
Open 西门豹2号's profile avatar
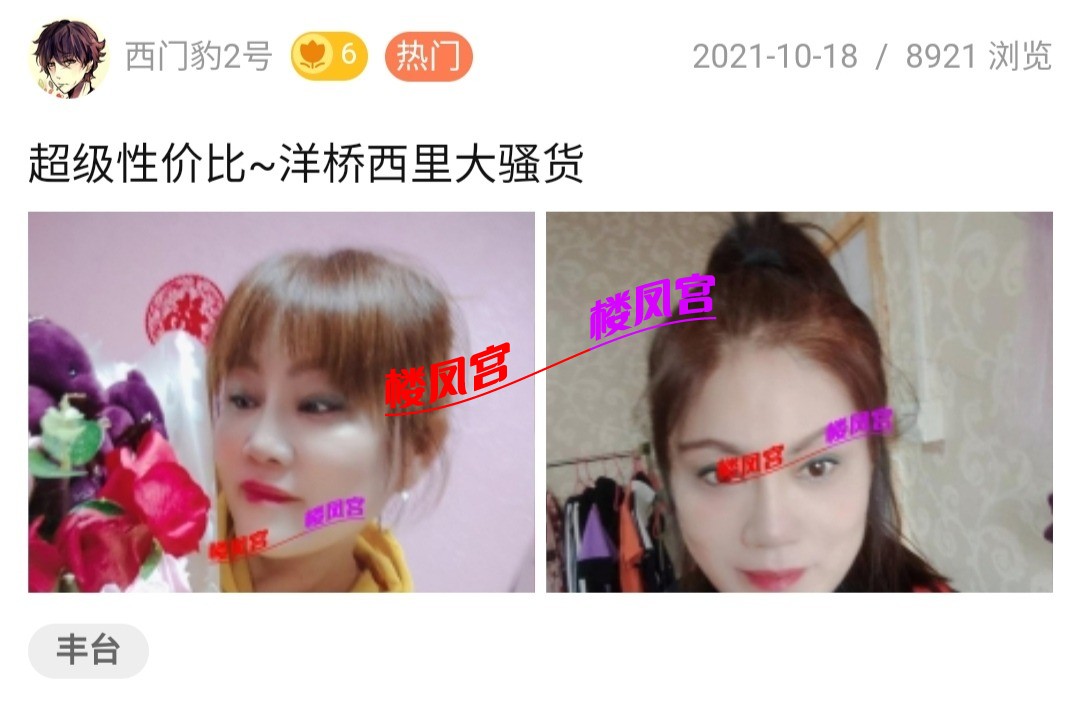pos(68,56)
